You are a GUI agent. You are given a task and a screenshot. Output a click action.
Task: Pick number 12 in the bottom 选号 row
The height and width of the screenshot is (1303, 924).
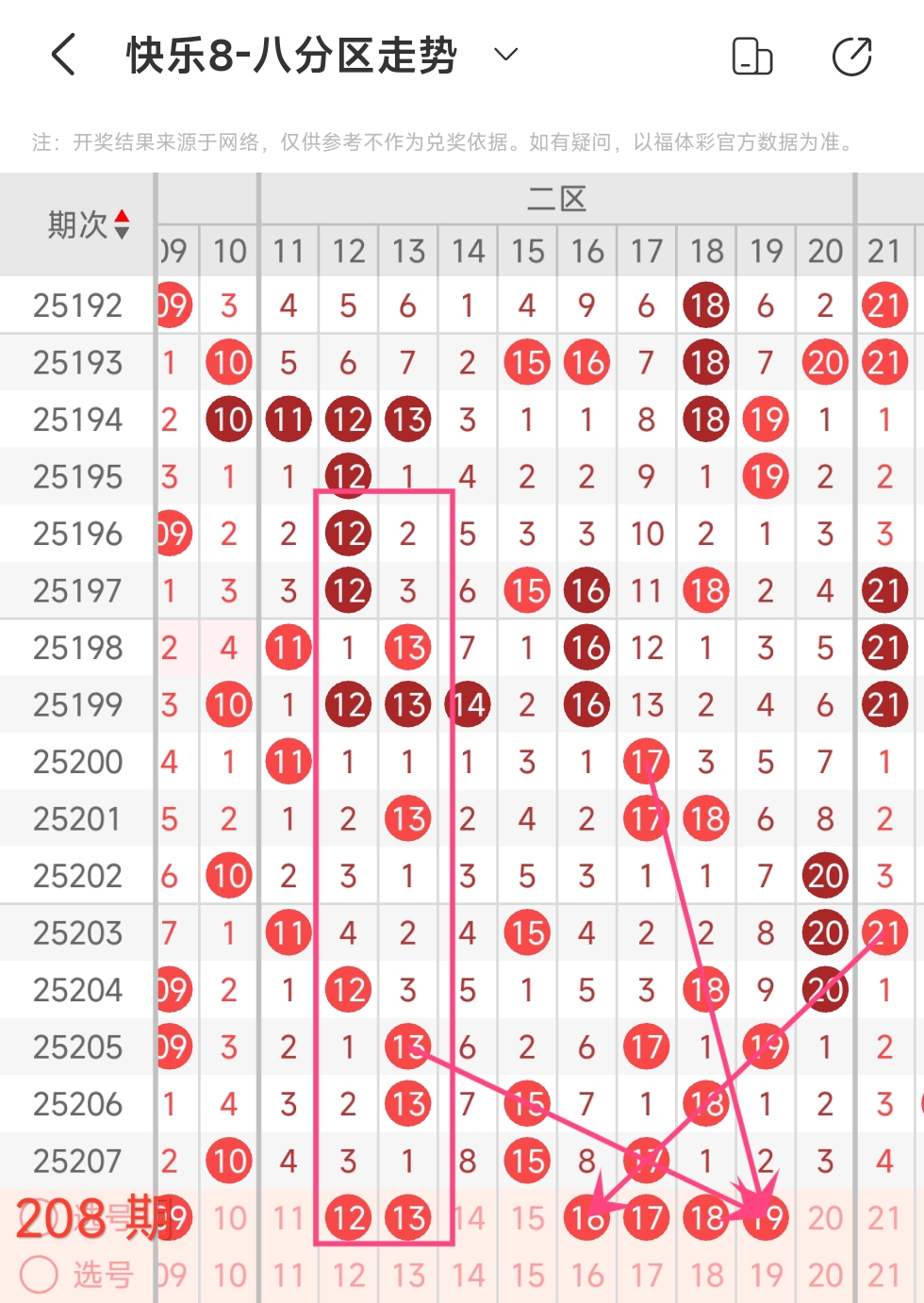click(x=348, y=1276)
